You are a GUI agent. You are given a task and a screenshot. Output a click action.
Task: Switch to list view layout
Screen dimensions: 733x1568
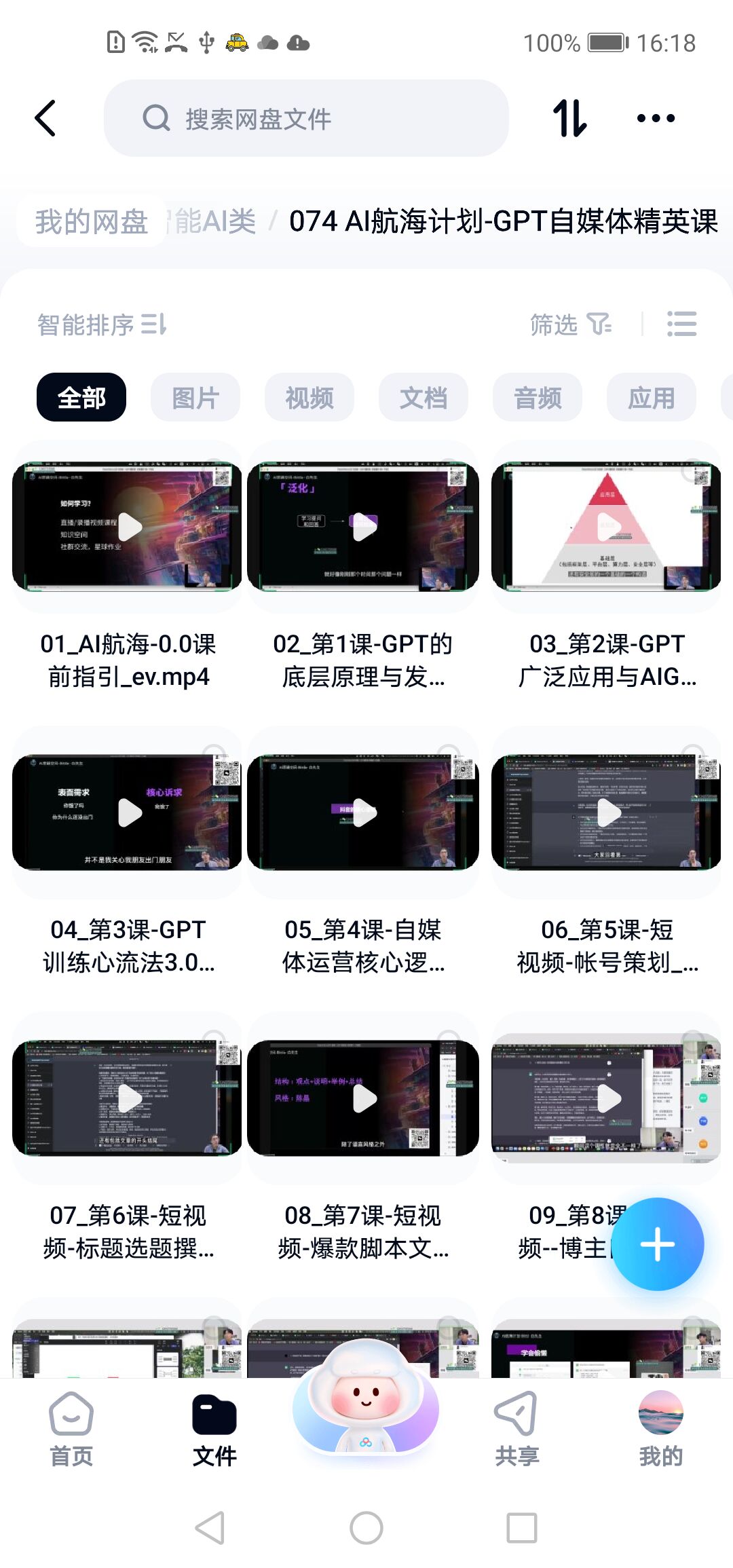pyautogui.click(x=681, y=324)
